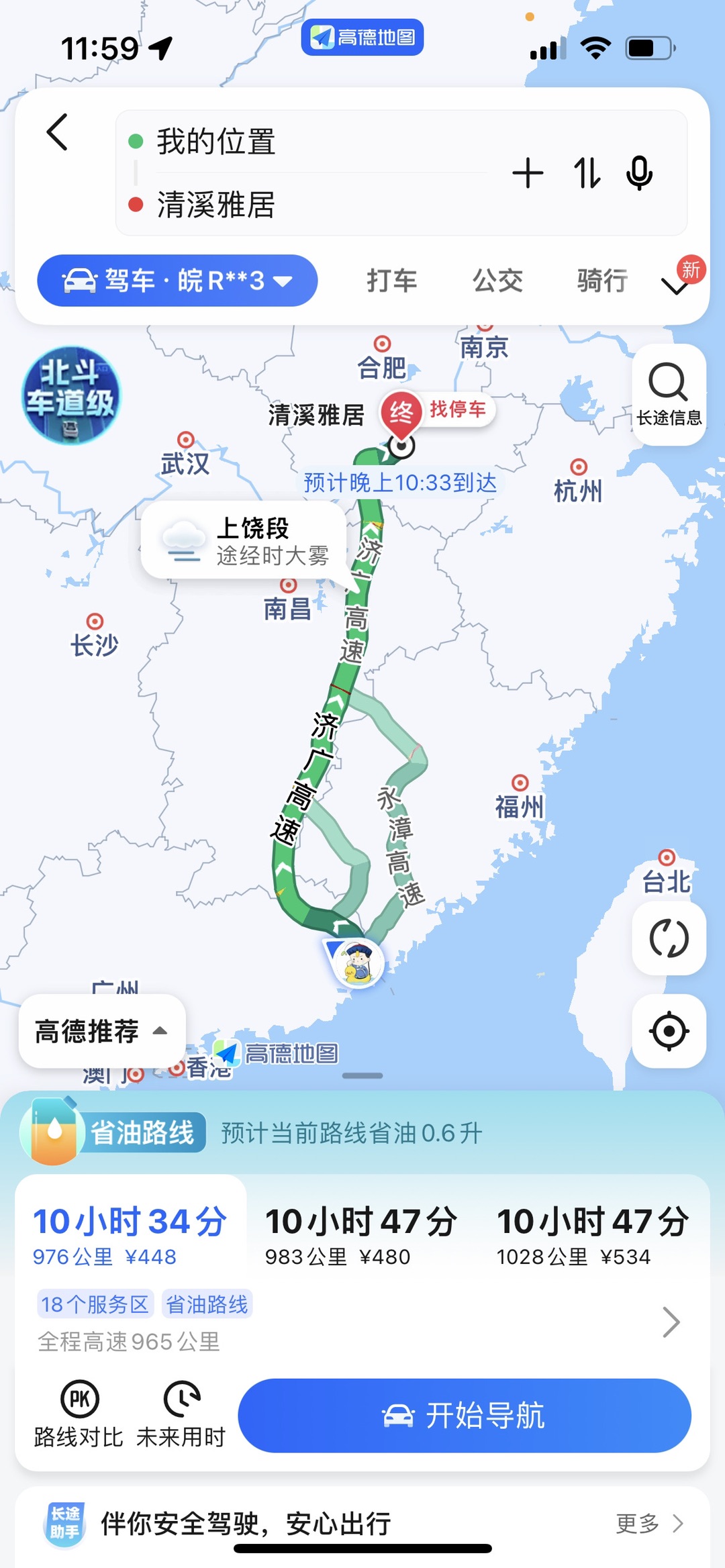Screen dimensions: 725x1568
Task: Swap the start and destination
Action: [x=587, y=173]
